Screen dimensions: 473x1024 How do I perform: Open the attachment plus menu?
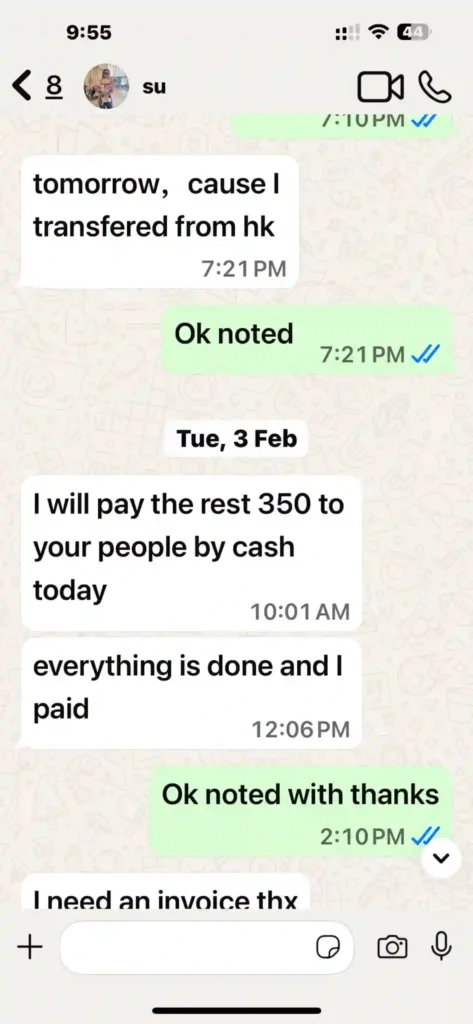[29, 946]
